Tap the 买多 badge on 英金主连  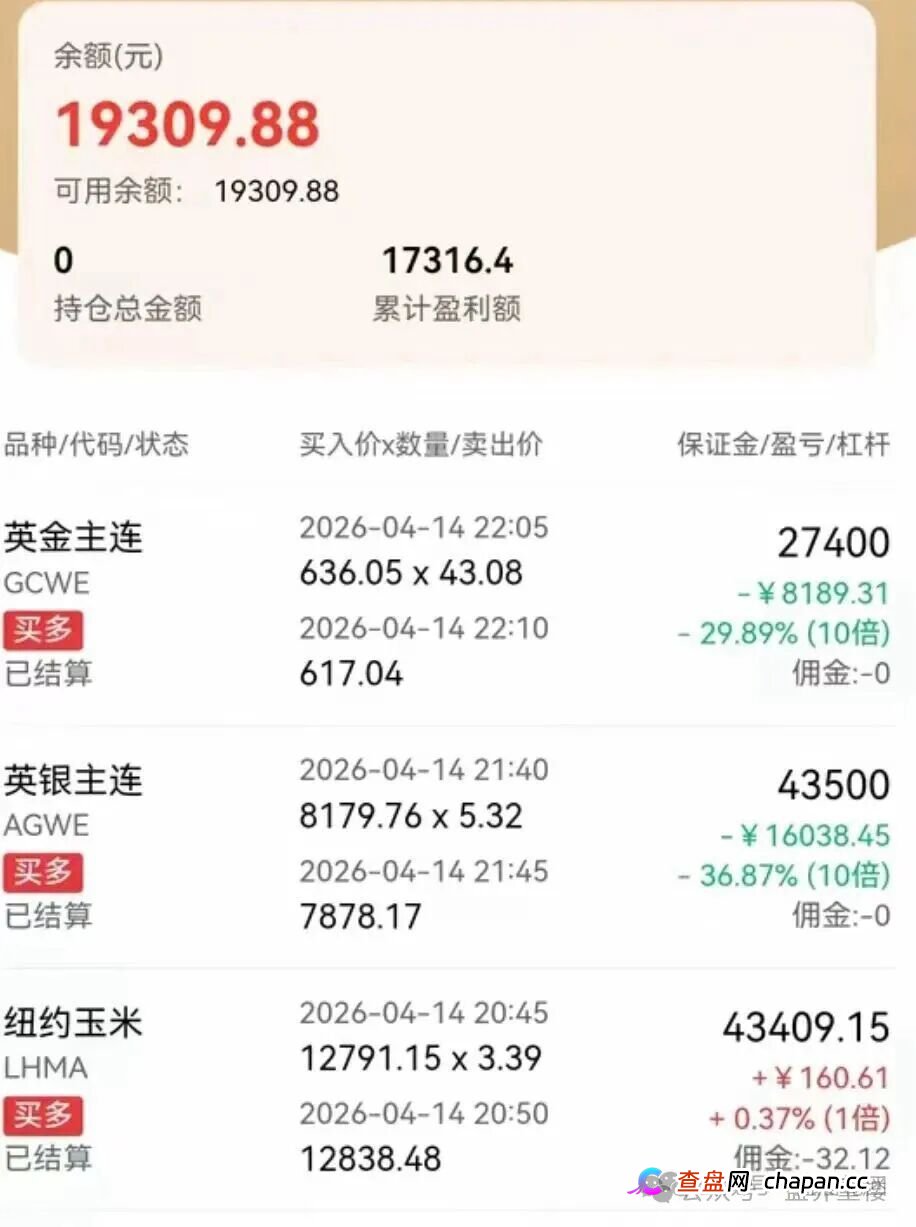[x=43, y=631]
